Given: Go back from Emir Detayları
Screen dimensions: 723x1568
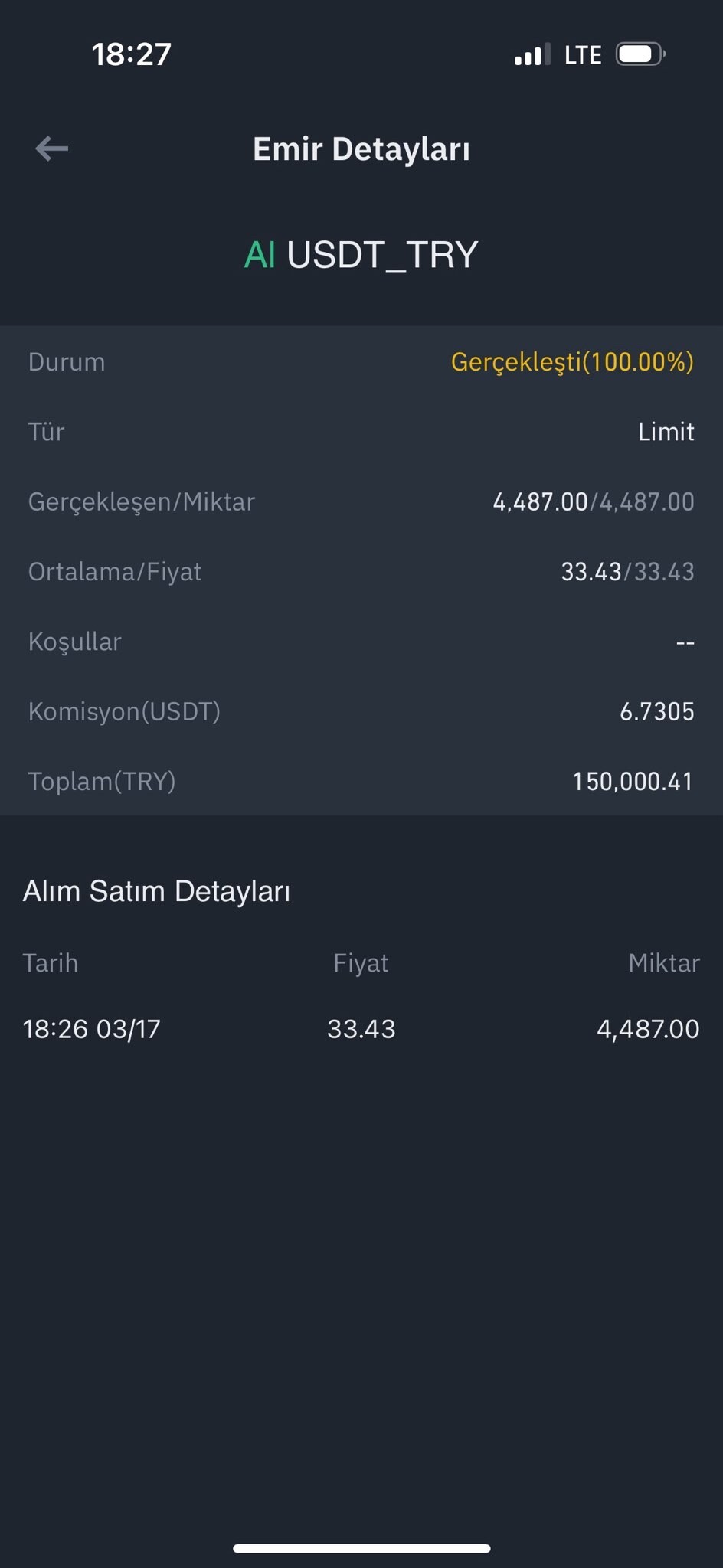Looking at the screenshot, I should 52,149.
